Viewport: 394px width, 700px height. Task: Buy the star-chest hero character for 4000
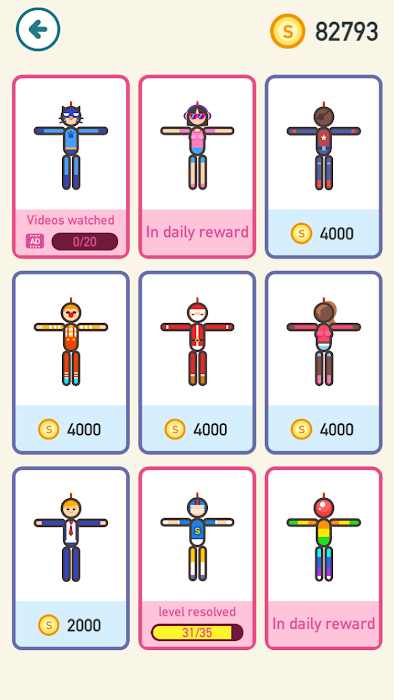click(323, 167)
